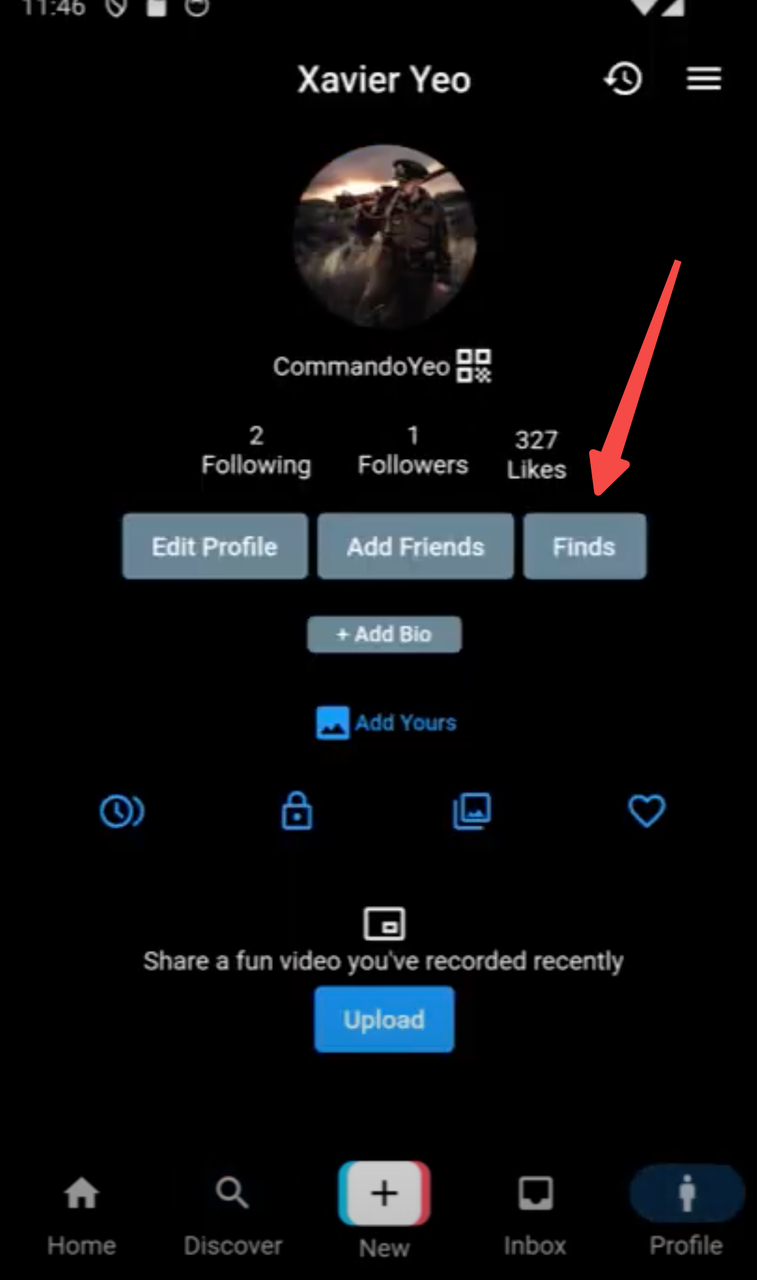
Task: Open the hamburger menu
Action: pos(703,79)
